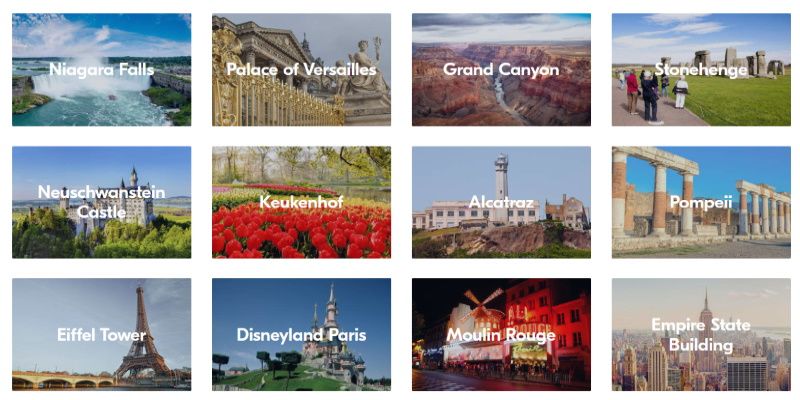800x400 pixels.
Task: Explore the Alcatraz card
Action: tap(501, 202)
